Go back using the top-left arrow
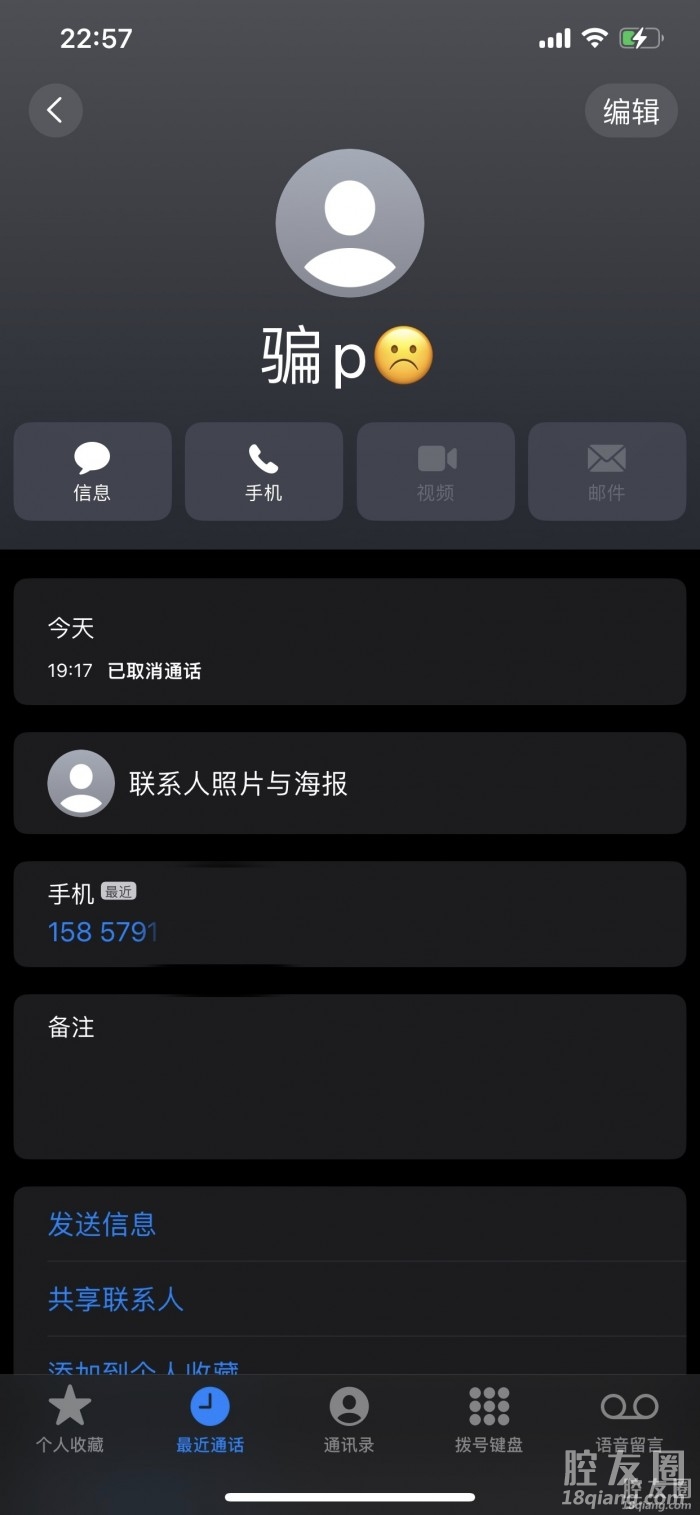Viewport: 700px width, 1515px height. tap(55, 110)
